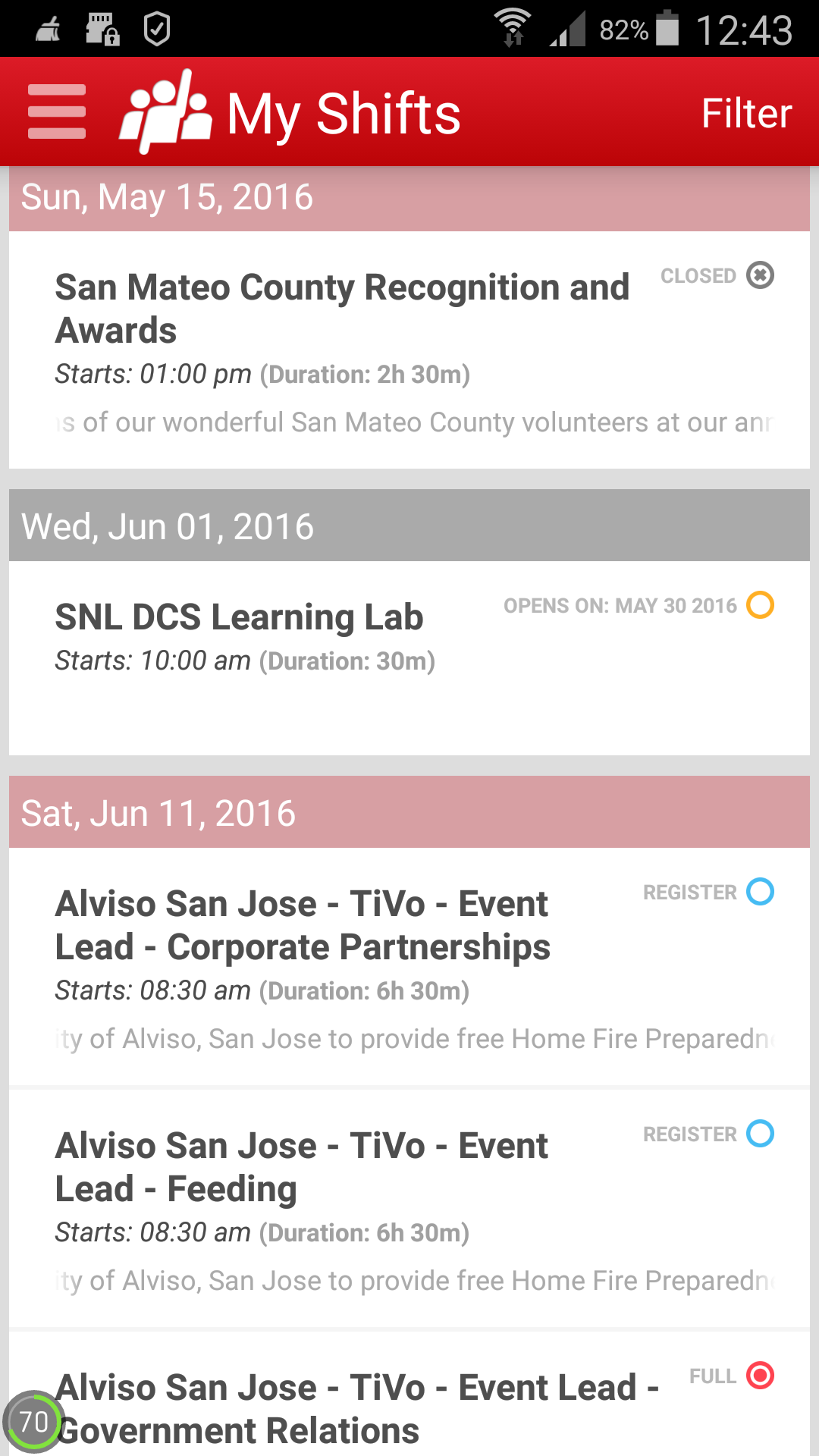Screen dimensions: 819x1456
Task: Open the San Mateo County Recognition and Awards shift
Action: (x=341, y=307)
